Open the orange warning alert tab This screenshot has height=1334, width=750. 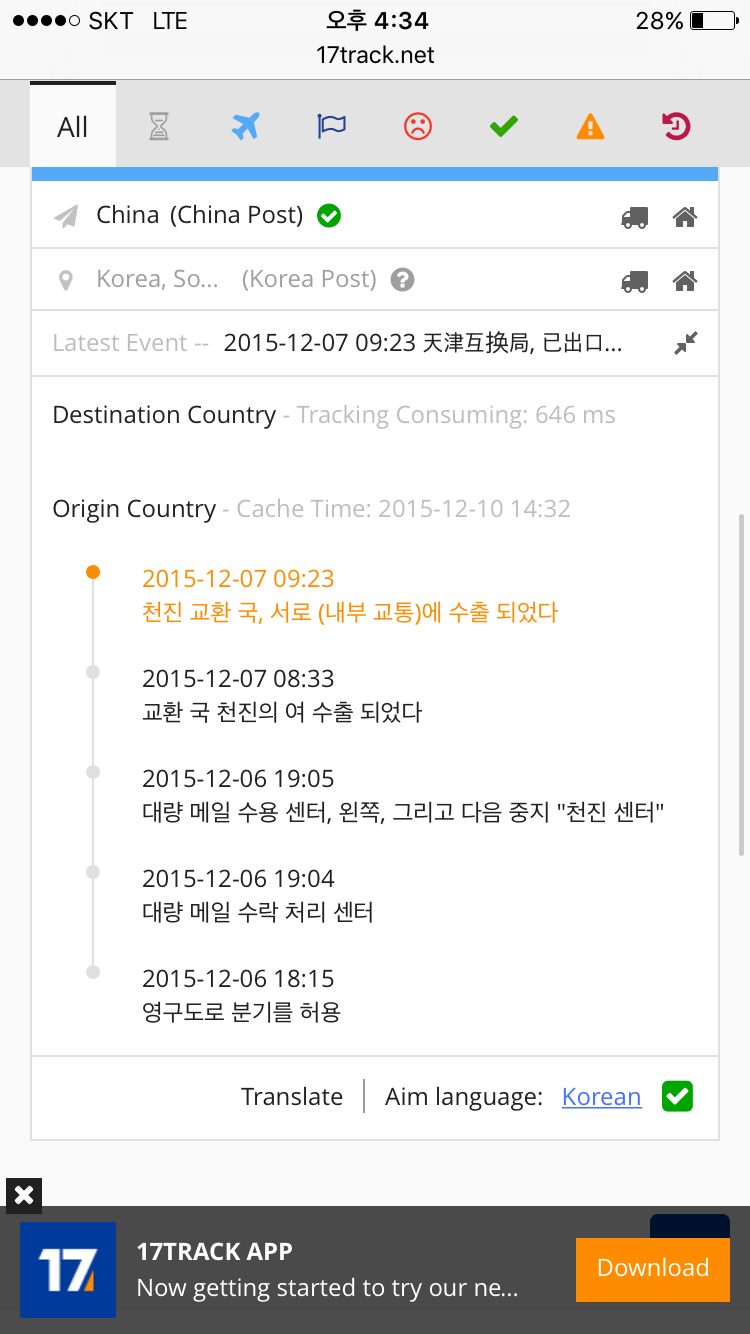pyautogui.click(x=590, y=126)
